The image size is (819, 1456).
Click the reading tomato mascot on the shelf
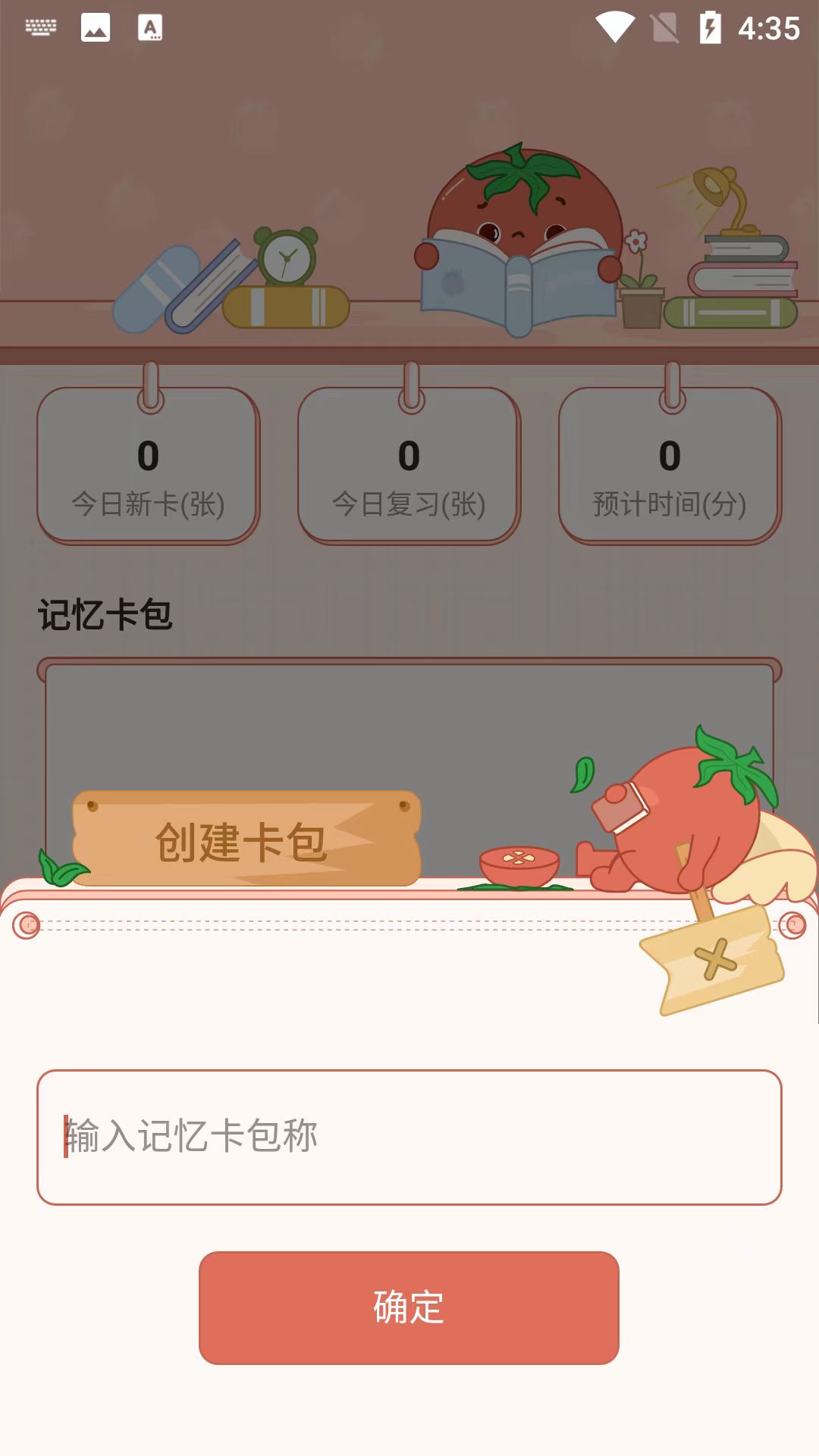[x=519, y=227]
